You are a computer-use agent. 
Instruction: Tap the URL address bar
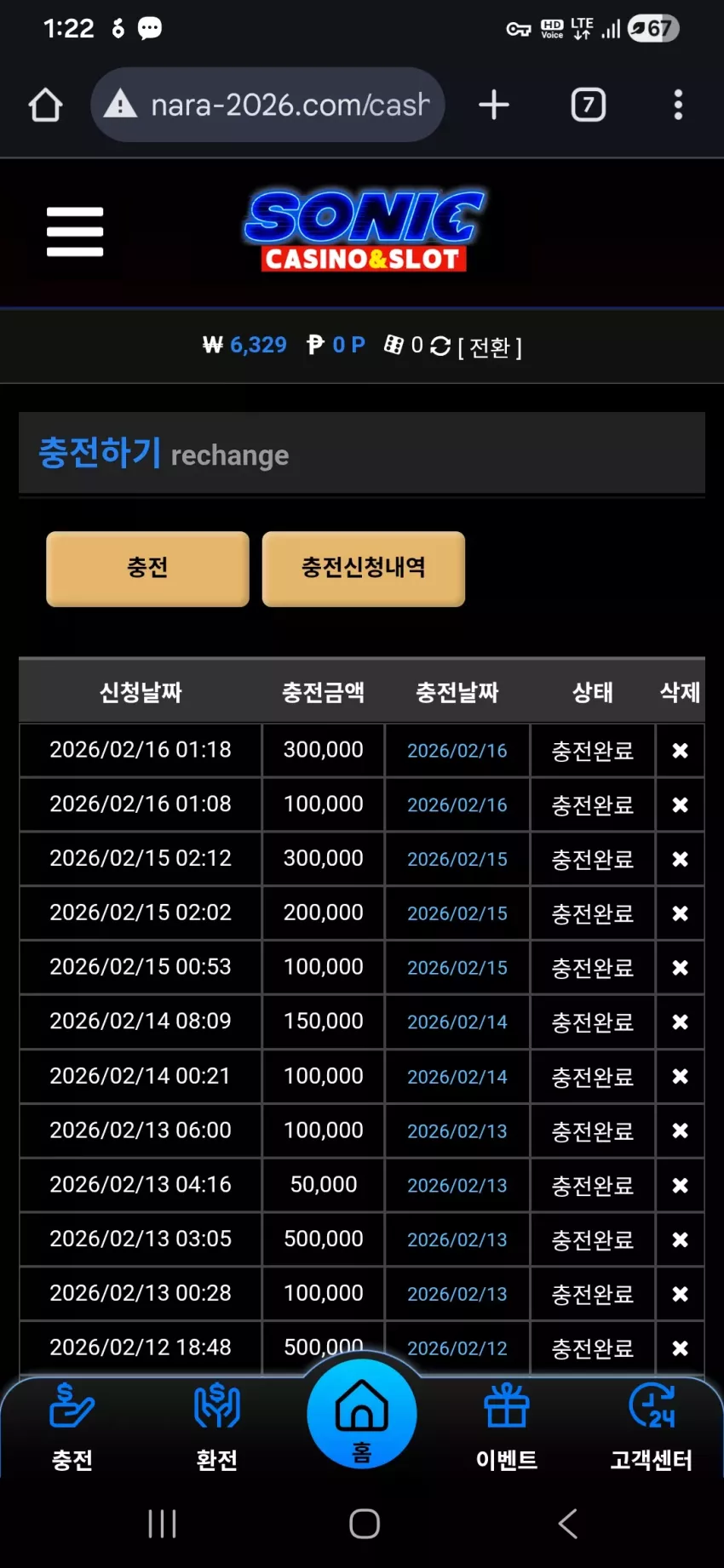click(x=267, y=105)
